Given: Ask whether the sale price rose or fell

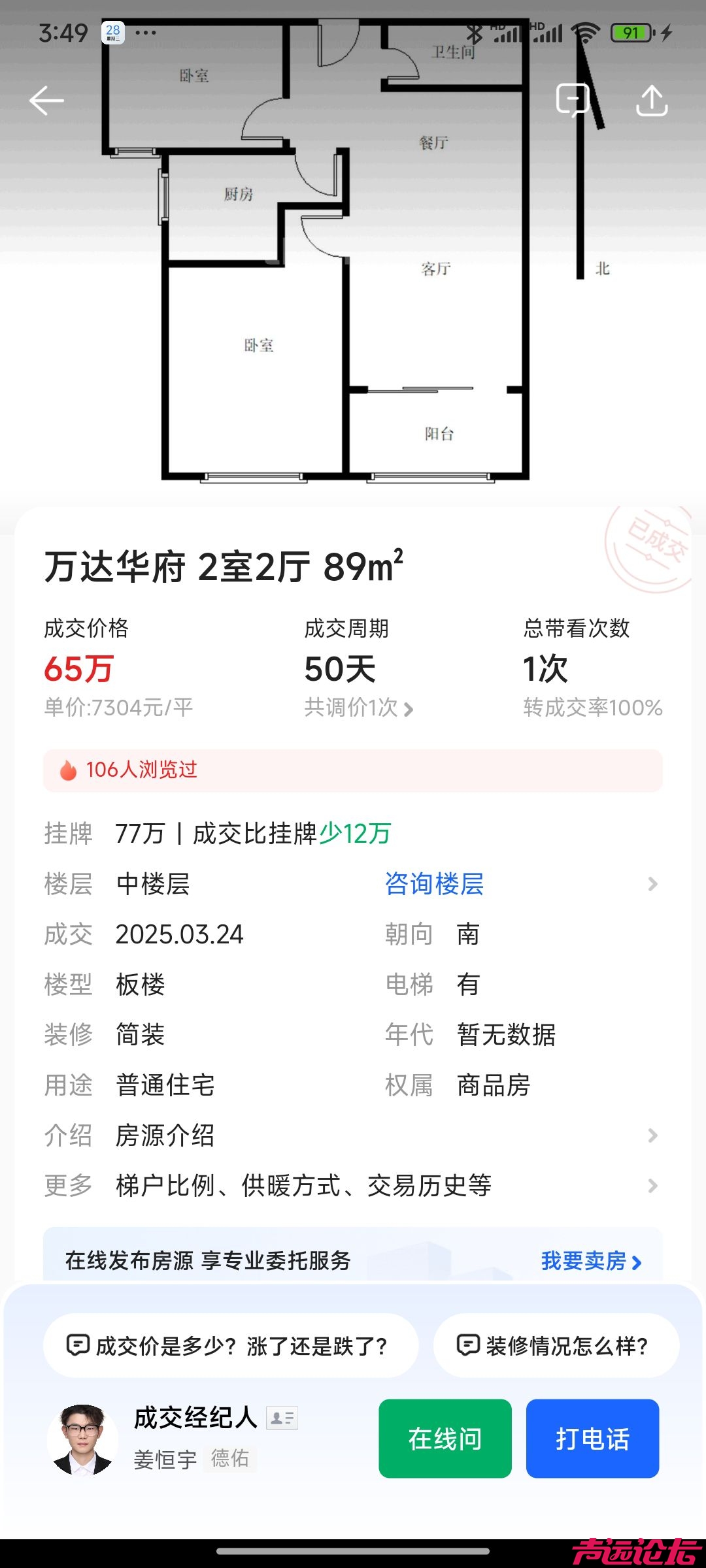Looking at the screenshot, I should [230, 1346].
